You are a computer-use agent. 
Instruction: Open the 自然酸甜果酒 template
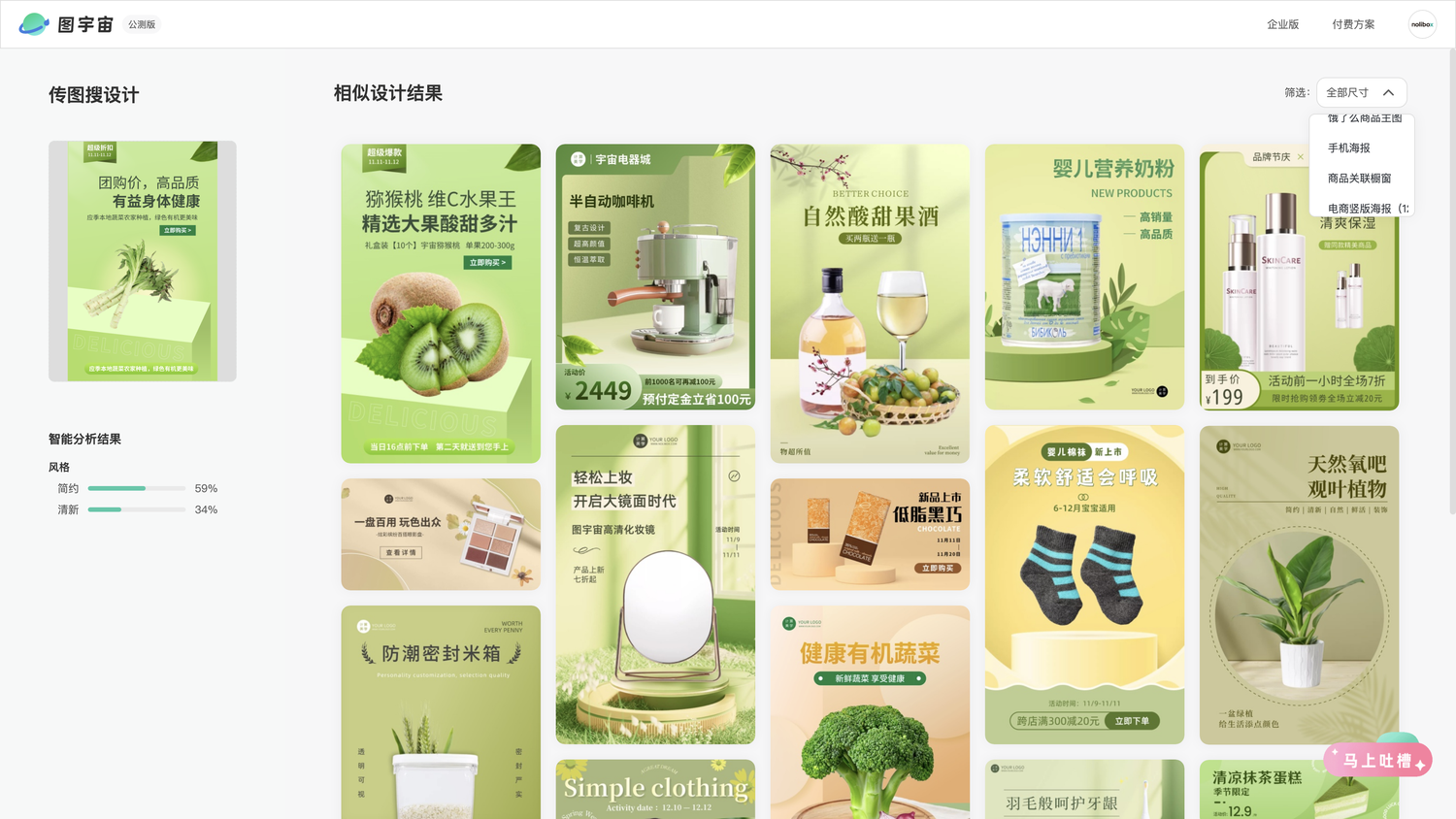coord(870,304)
